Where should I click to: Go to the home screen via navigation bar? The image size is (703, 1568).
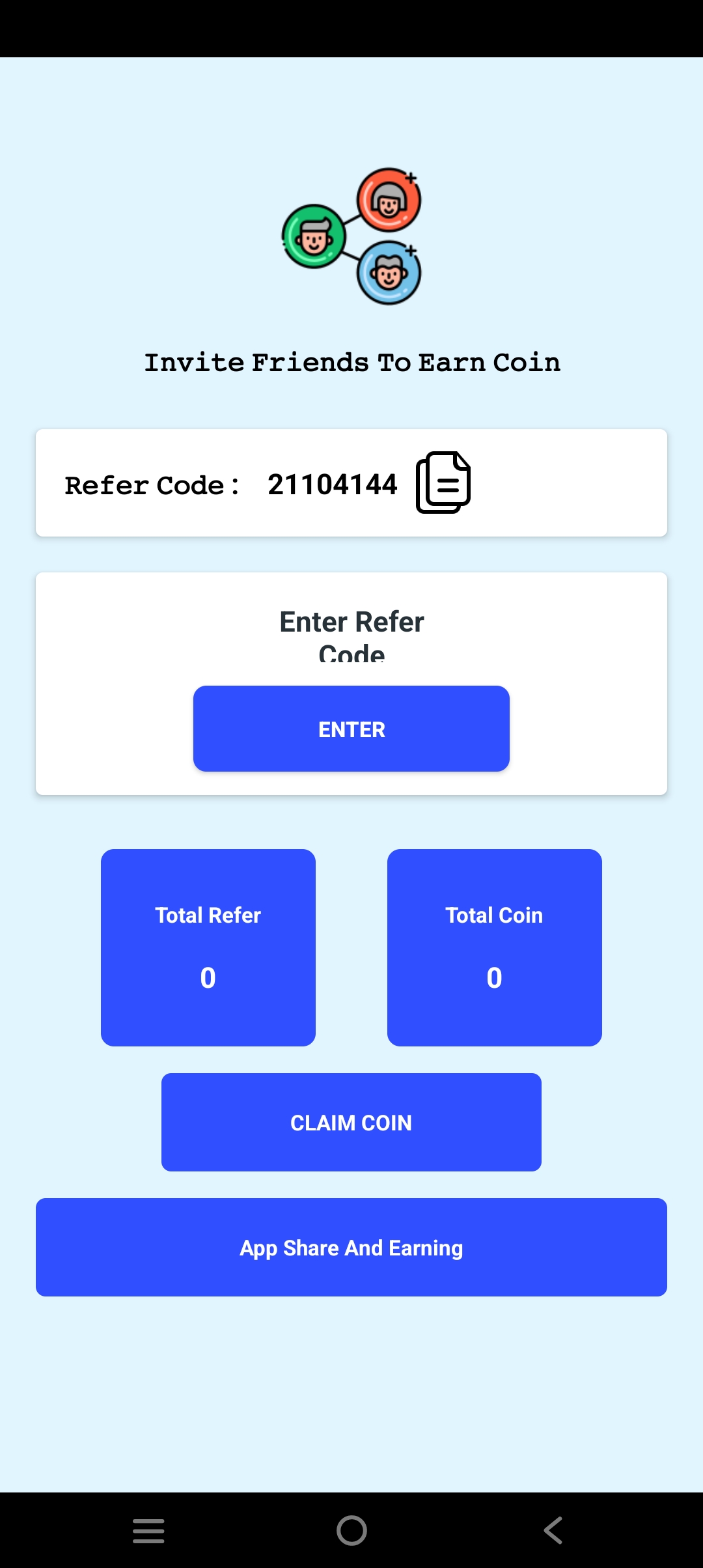tap(351, 1530)
